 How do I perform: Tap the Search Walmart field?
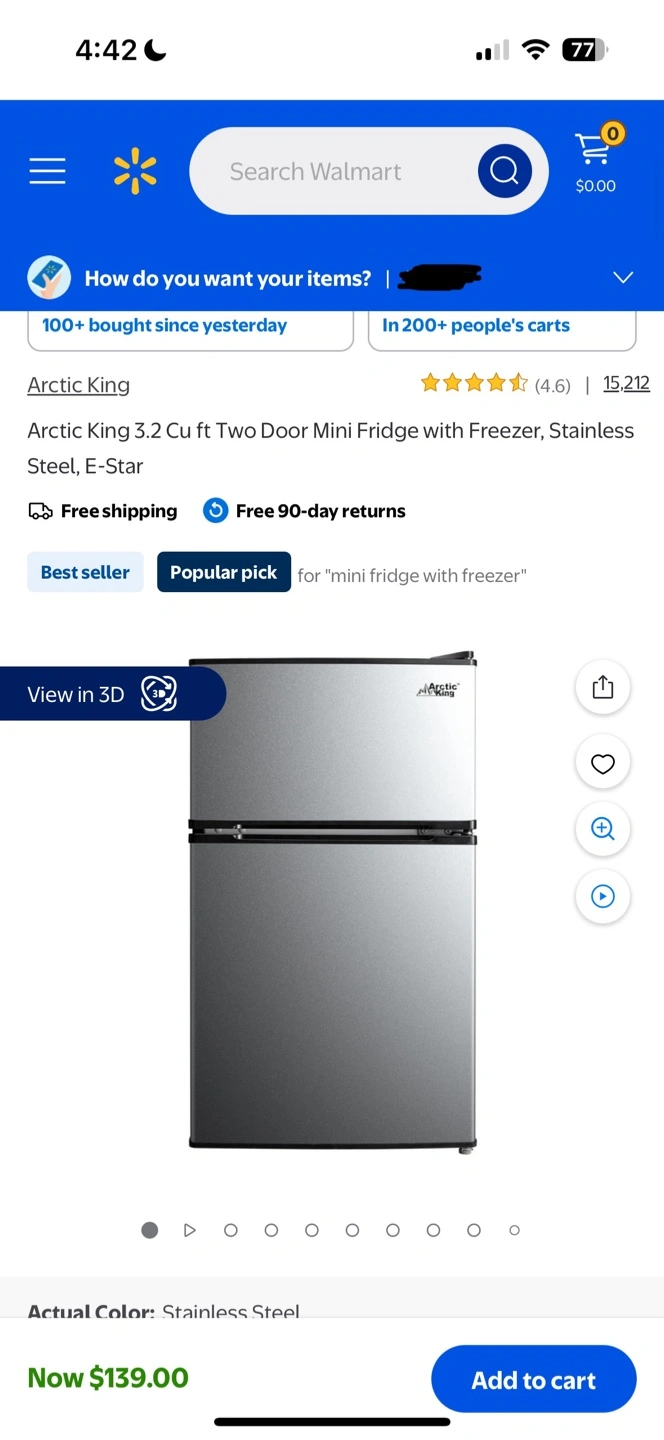333,171
